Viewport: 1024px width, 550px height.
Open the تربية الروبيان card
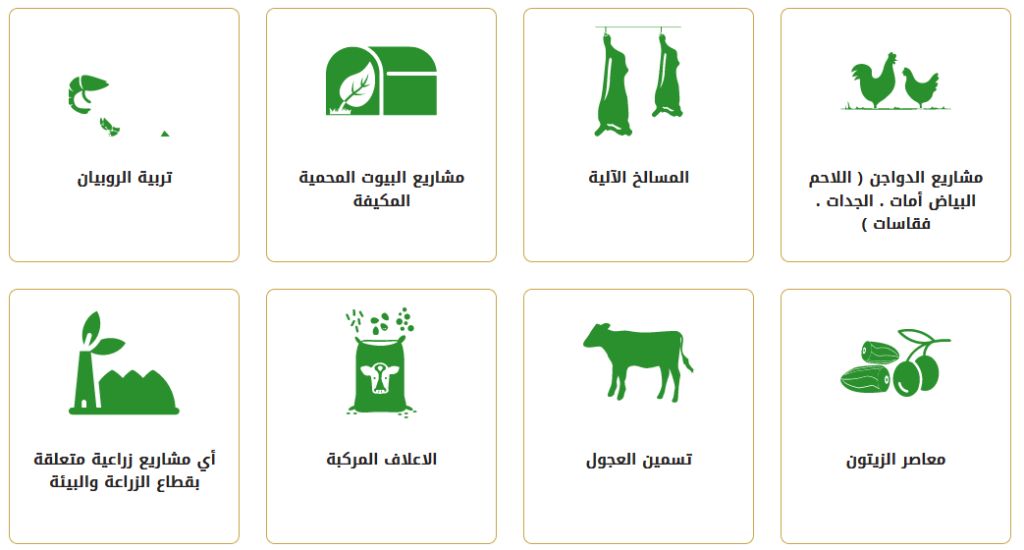click(124, 136)
